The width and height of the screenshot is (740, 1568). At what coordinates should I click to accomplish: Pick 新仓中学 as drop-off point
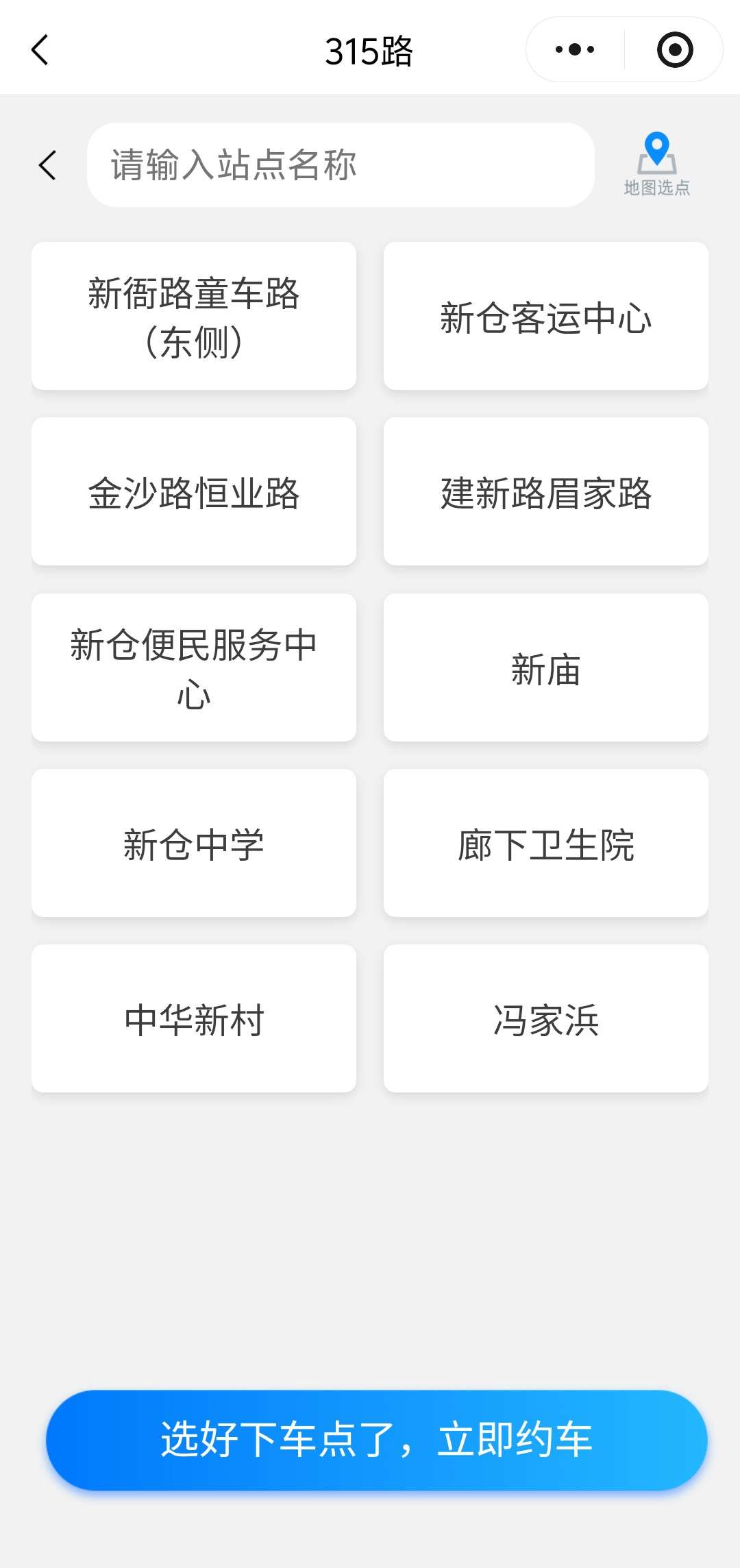click(194, 843)
